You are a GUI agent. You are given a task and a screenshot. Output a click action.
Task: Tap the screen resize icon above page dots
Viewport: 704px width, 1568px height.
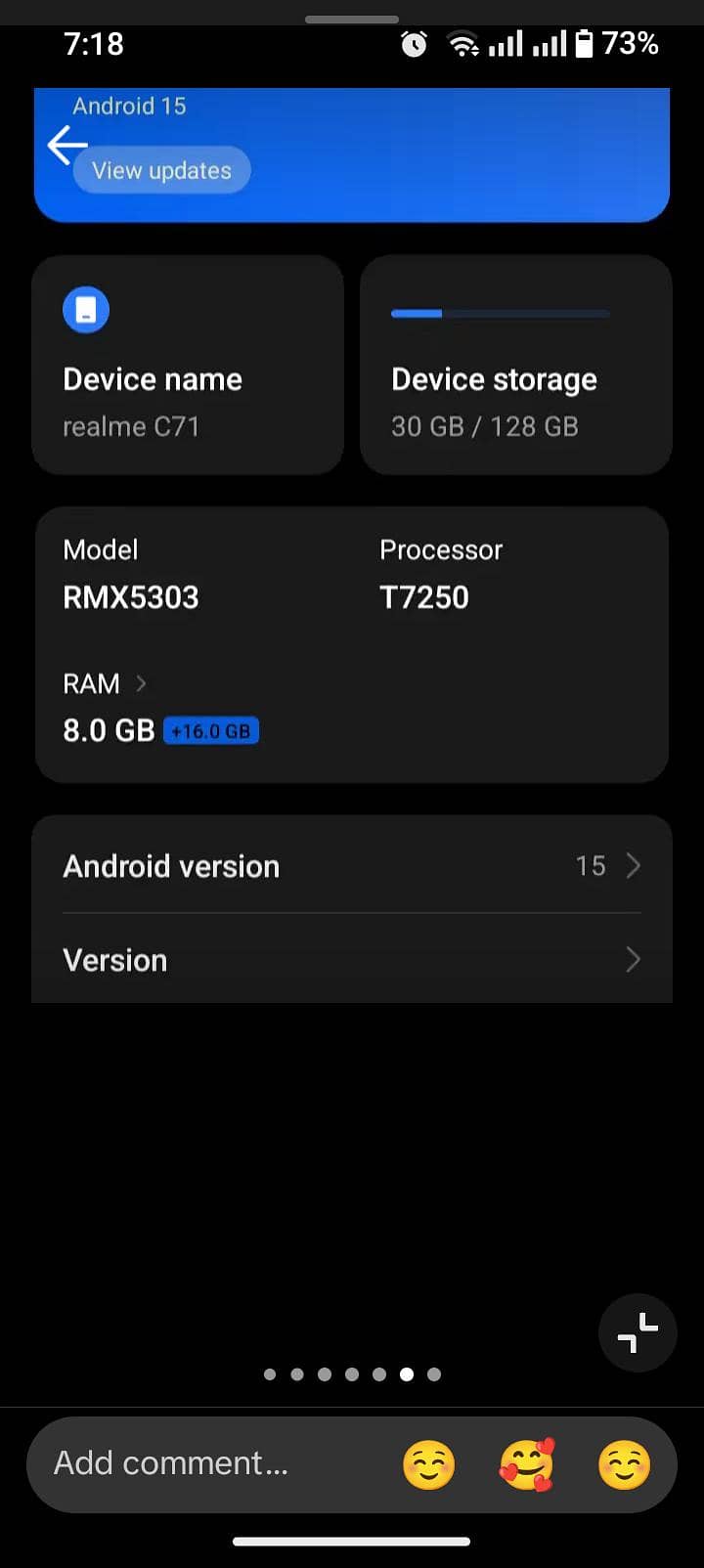[x=637, y=1332]
